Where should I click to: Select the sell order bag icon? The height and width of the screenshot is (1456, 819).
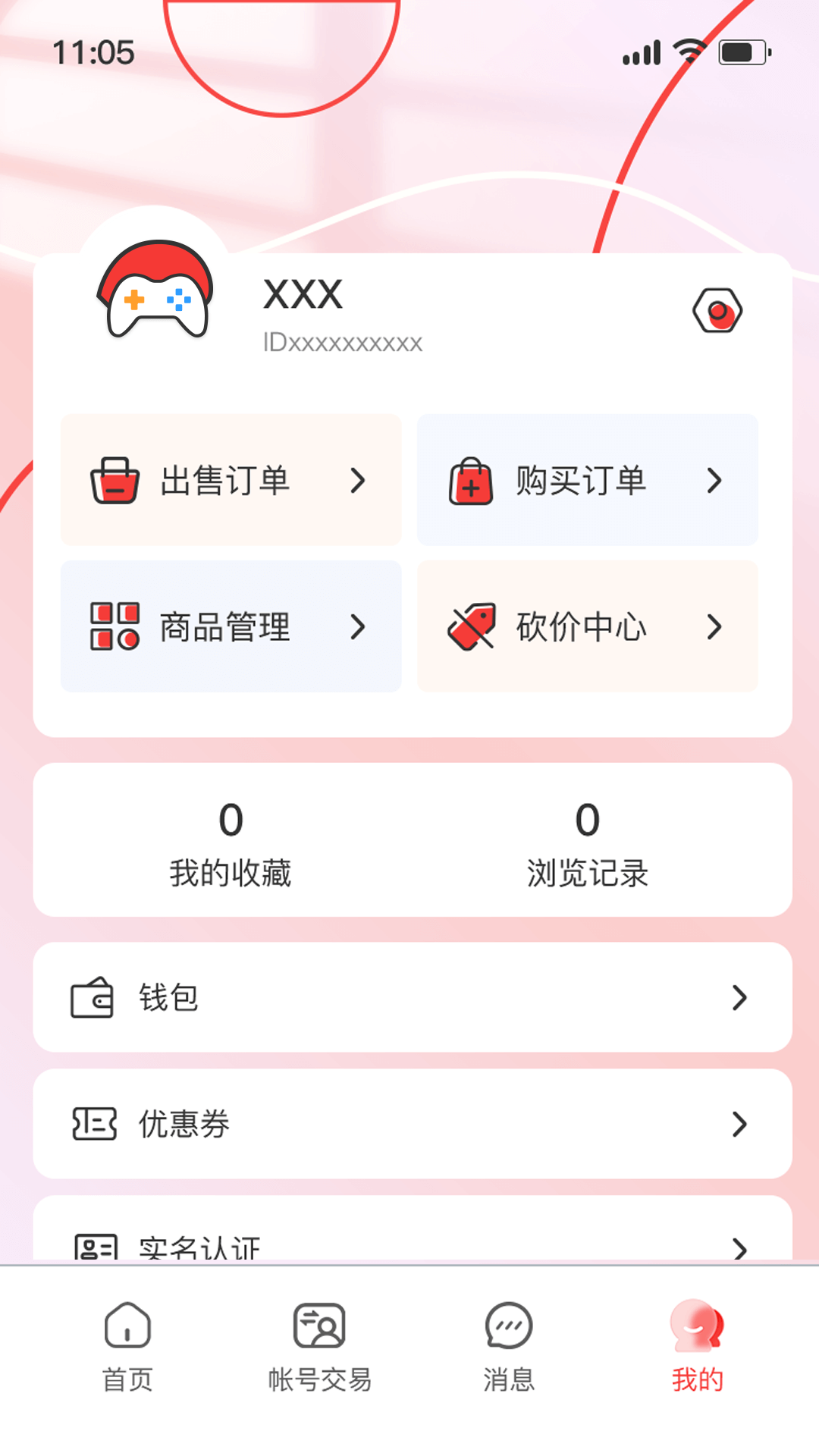115,479
